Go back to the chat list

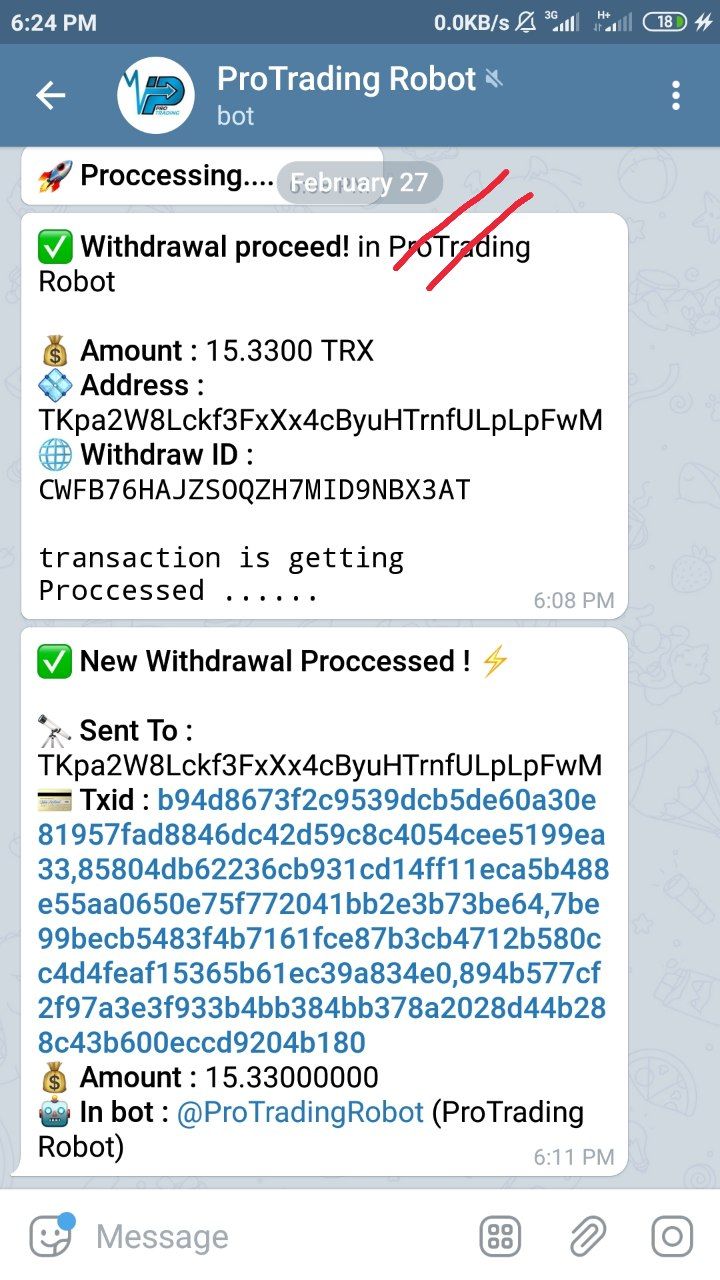[50, 96]
